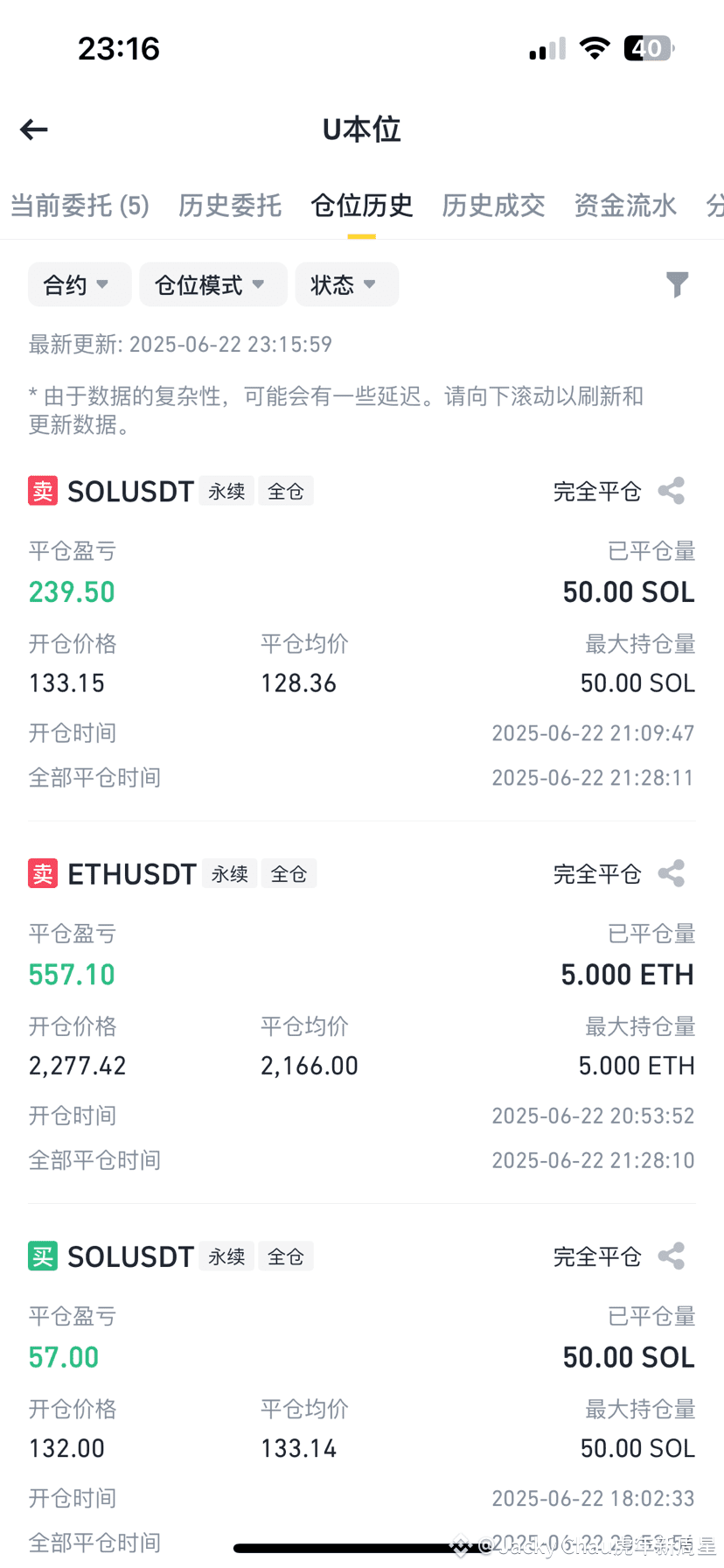Switch to the 历史成交 tab
This screenshot has width=724, height=1568.
493,206
